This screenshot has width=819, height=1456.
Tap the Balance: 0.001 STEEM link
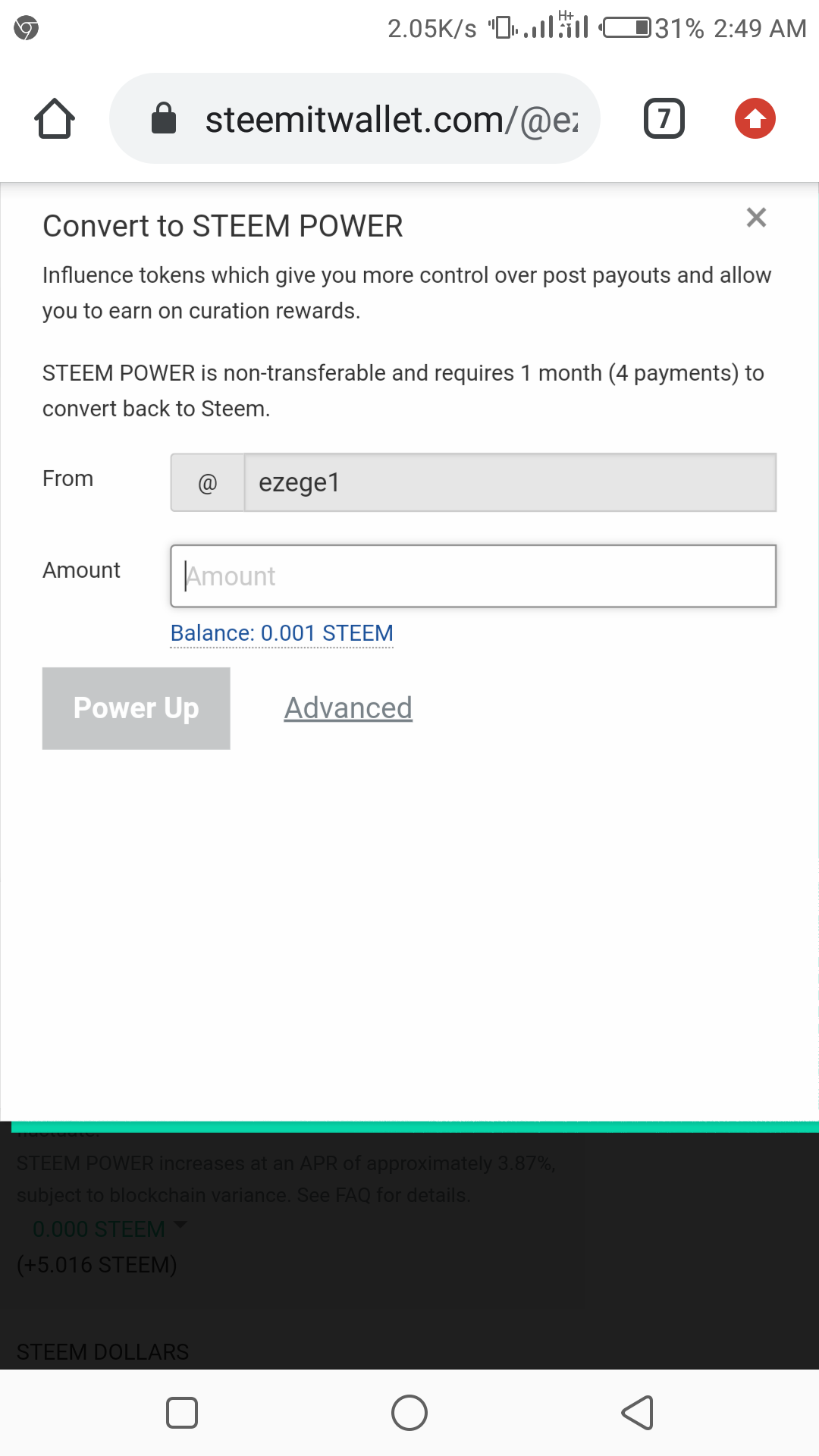pos(282,633)
